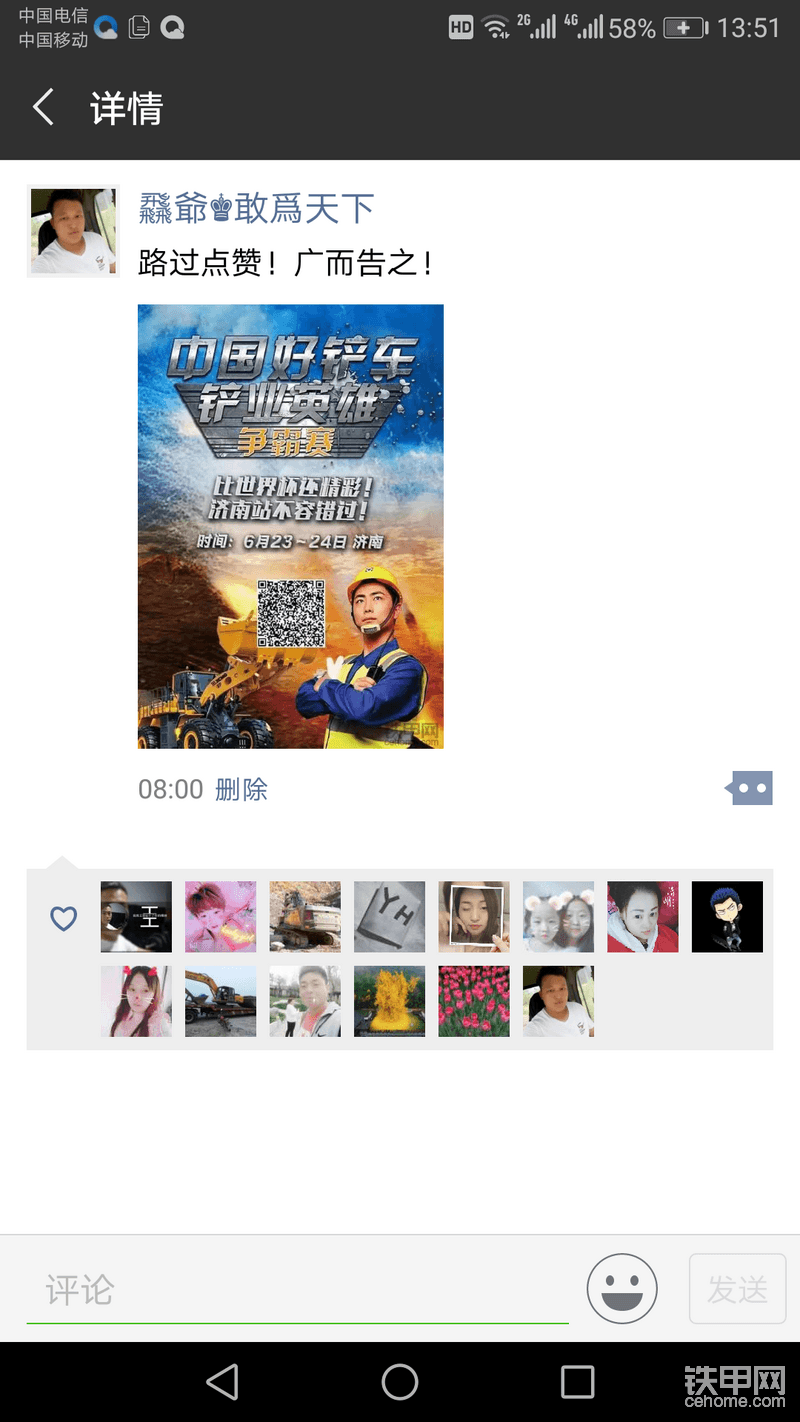This screenshot has height=1422, width=800.
Task: Open the like and comment bubble menu
Action: (x=749, y=788)
